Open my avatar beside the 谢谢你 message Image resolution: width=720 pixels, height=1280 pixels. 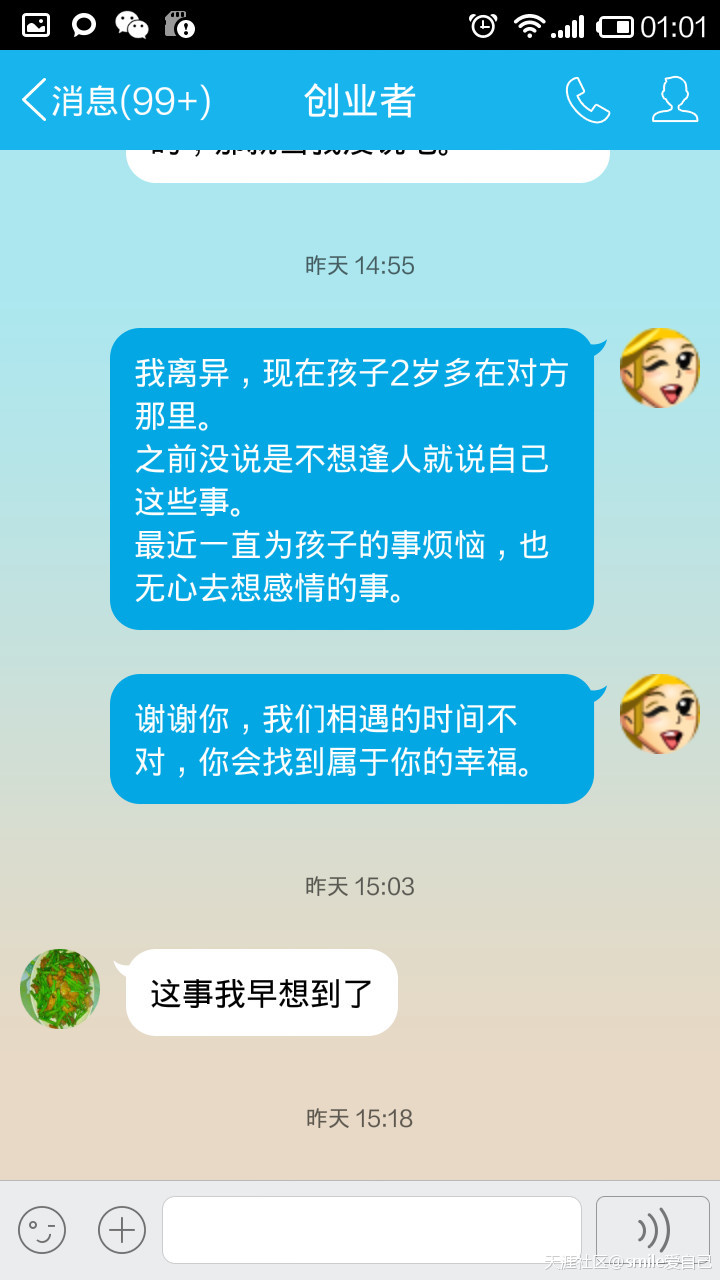pyautogui.click(x=660, y=714)
